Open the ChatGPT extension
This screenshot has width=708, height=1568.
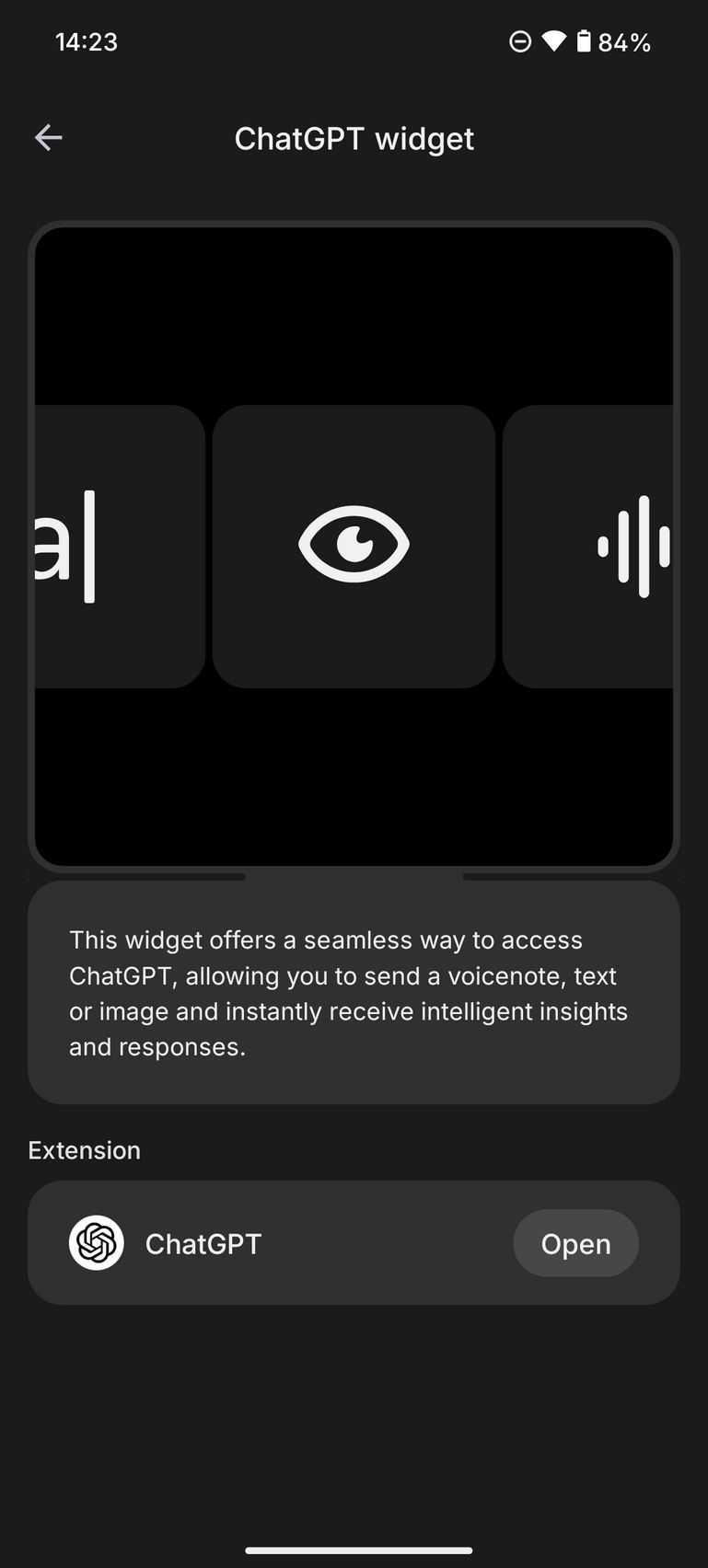coord(575,1243)
